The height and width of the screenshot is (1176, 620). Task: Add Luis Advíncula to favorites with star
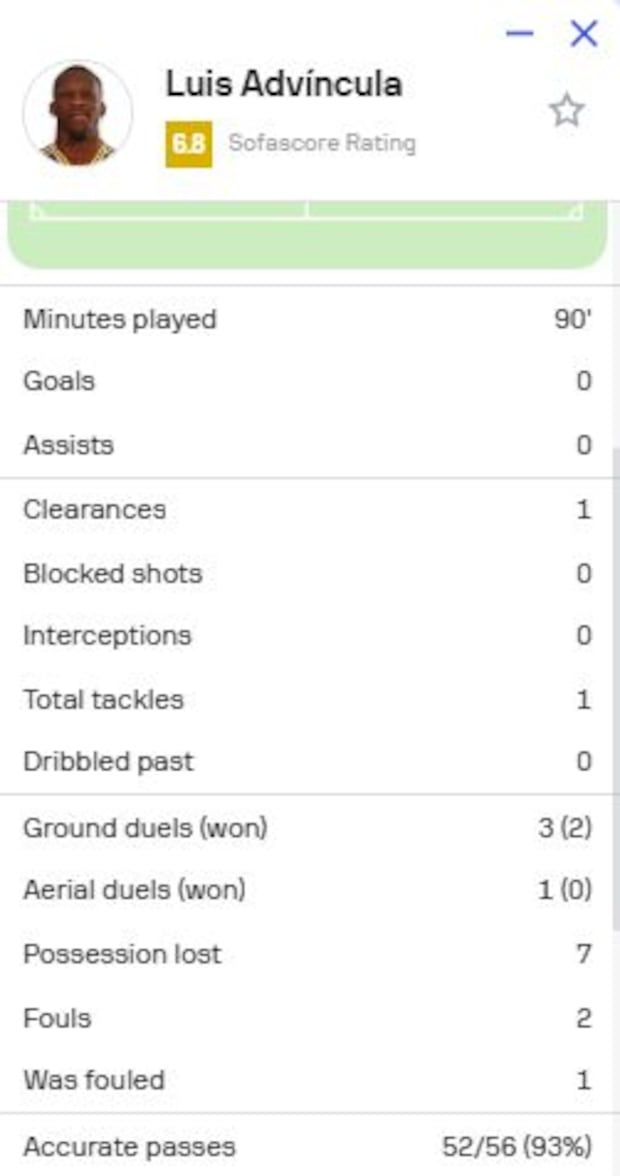click(566, 111)
